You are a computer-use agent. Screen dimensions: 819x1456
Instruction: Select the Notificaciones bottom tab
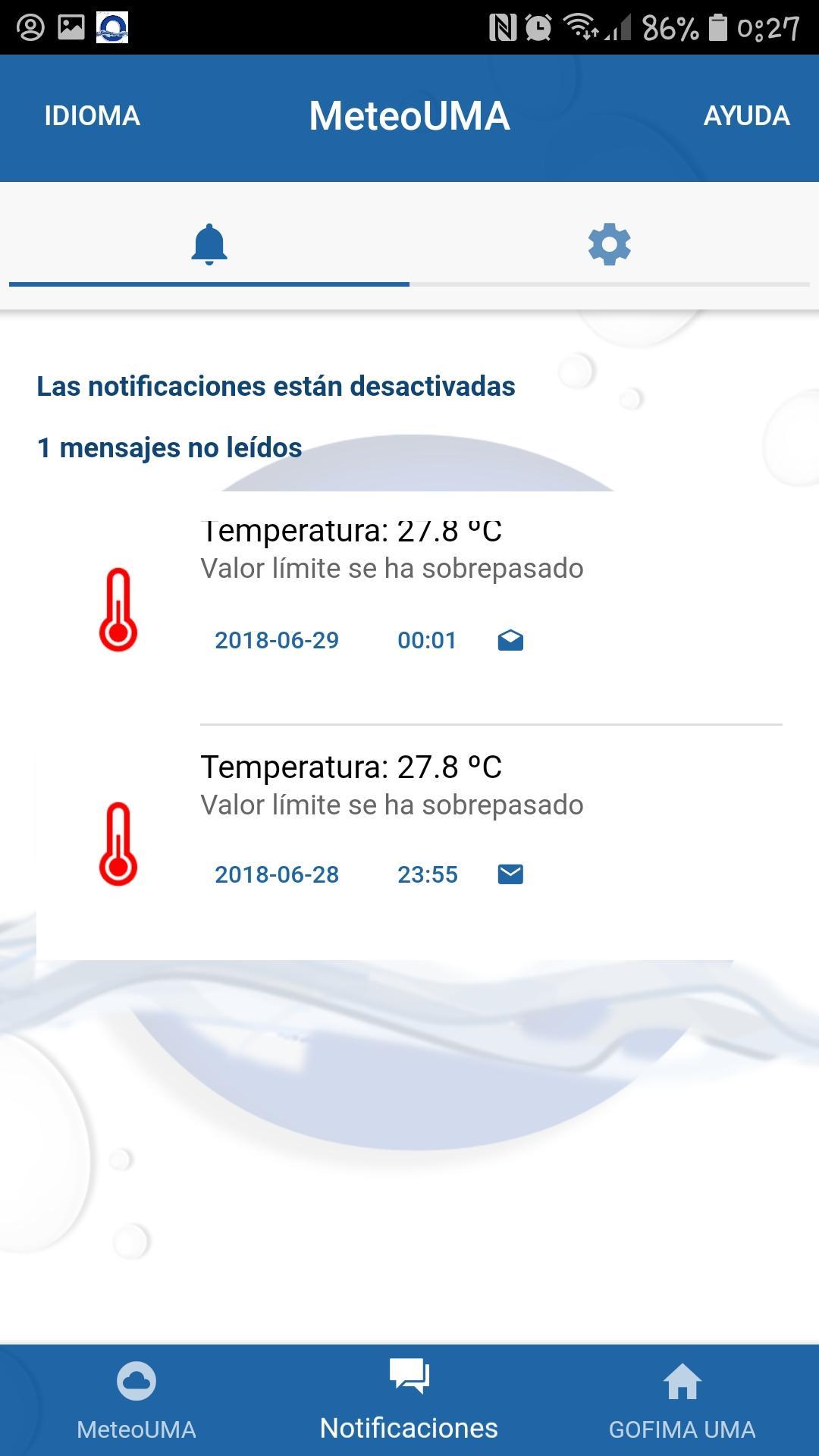click(409, 1401)
